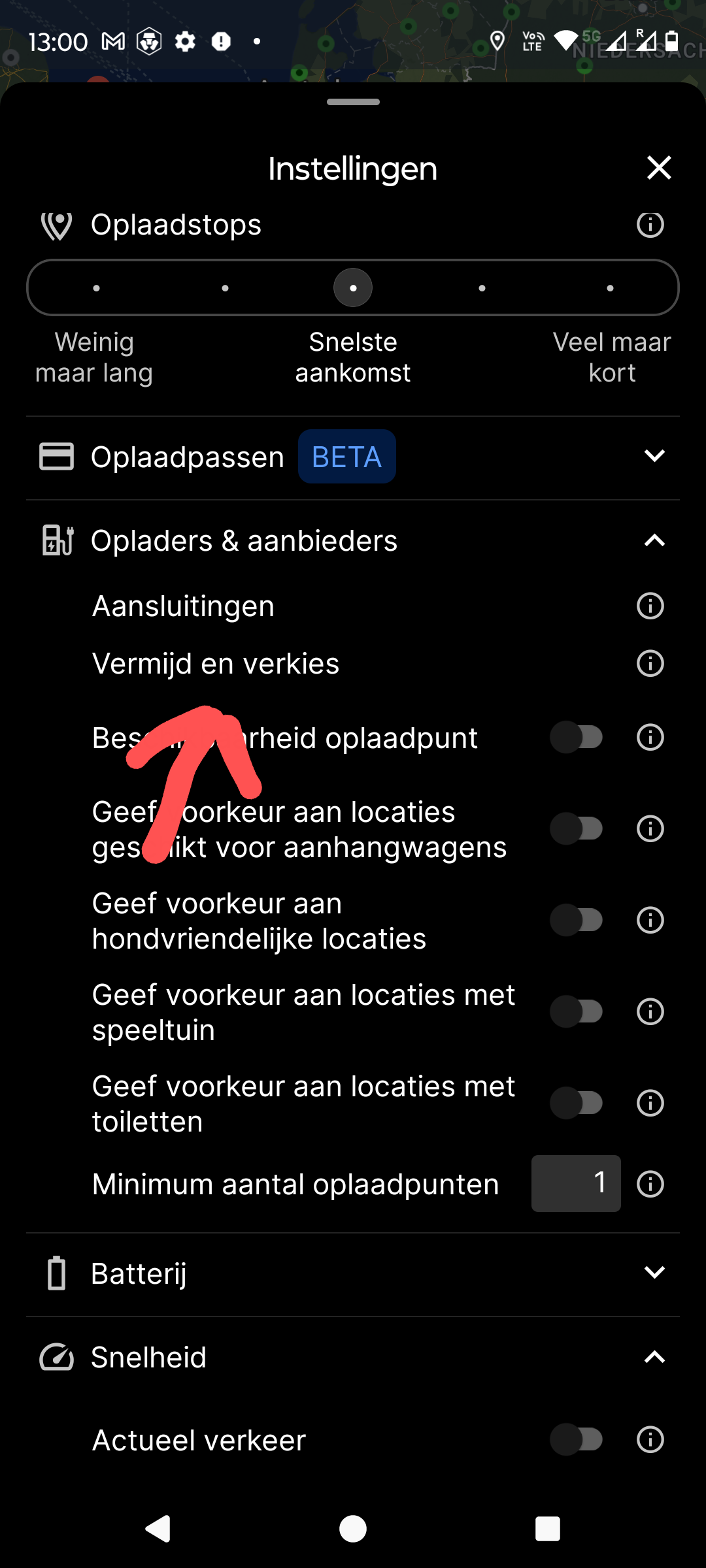This screenshot has height=1568, width=706.
Task: Enable Actueel verkeer toggle
Action: 577,1439
